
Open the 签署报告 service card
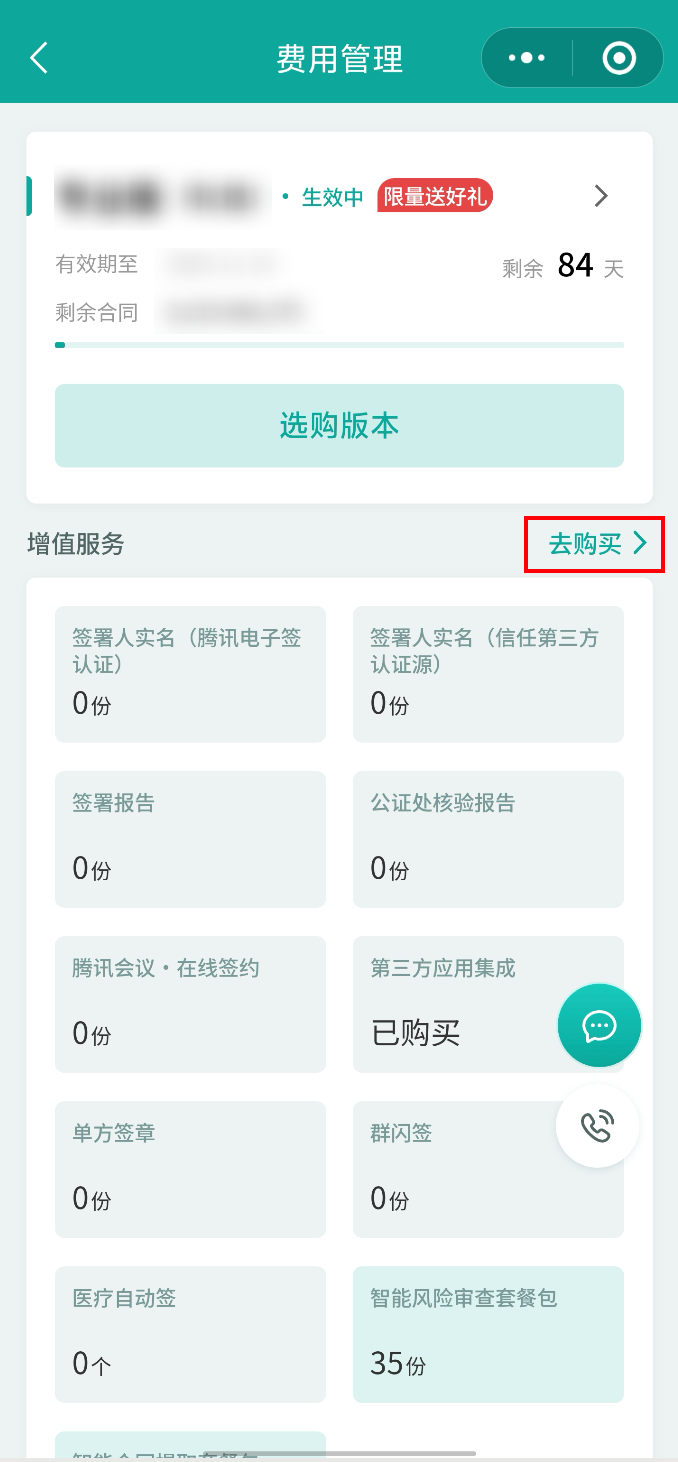click(x=190, y=839)
